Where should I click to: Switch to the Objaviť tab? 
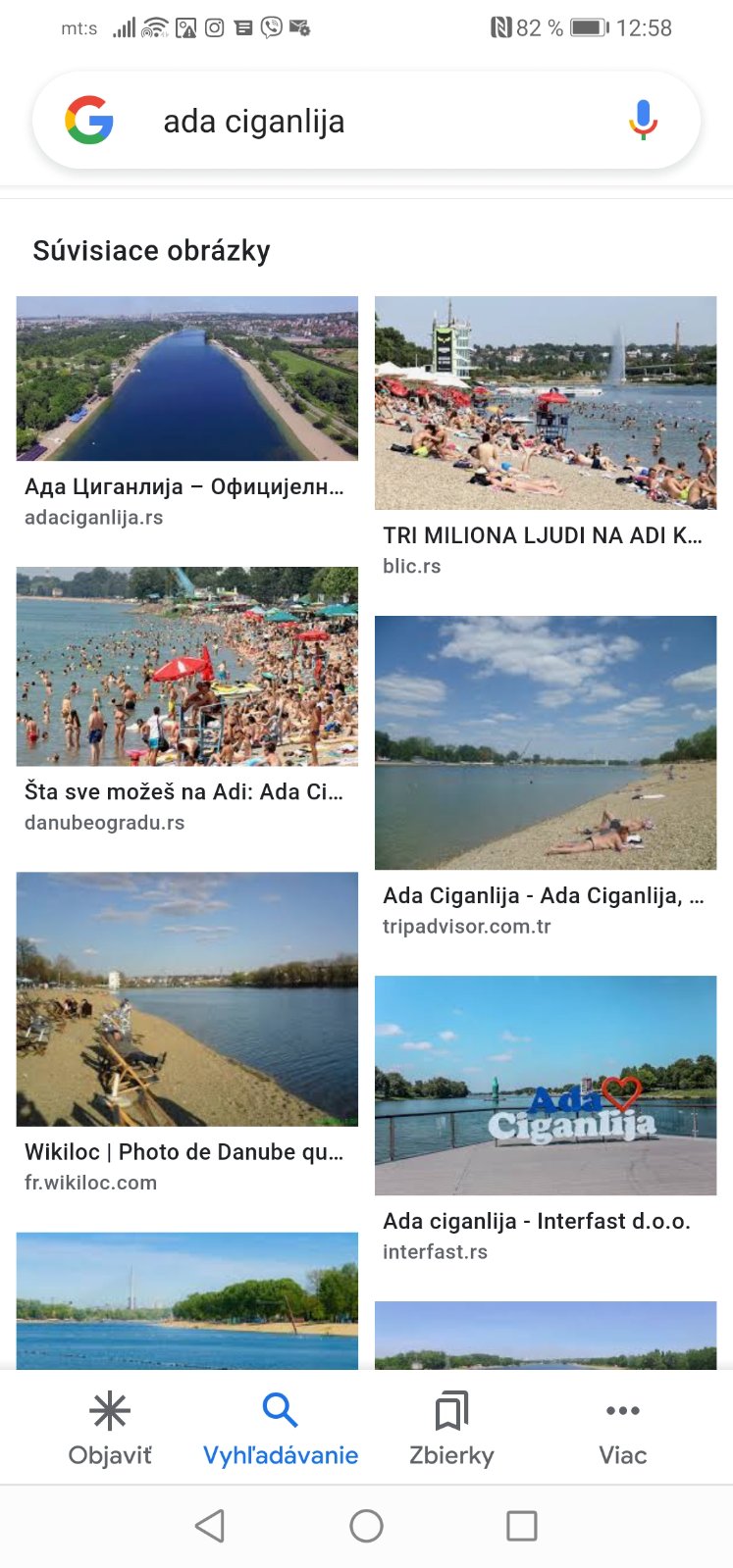point(110,1428)
